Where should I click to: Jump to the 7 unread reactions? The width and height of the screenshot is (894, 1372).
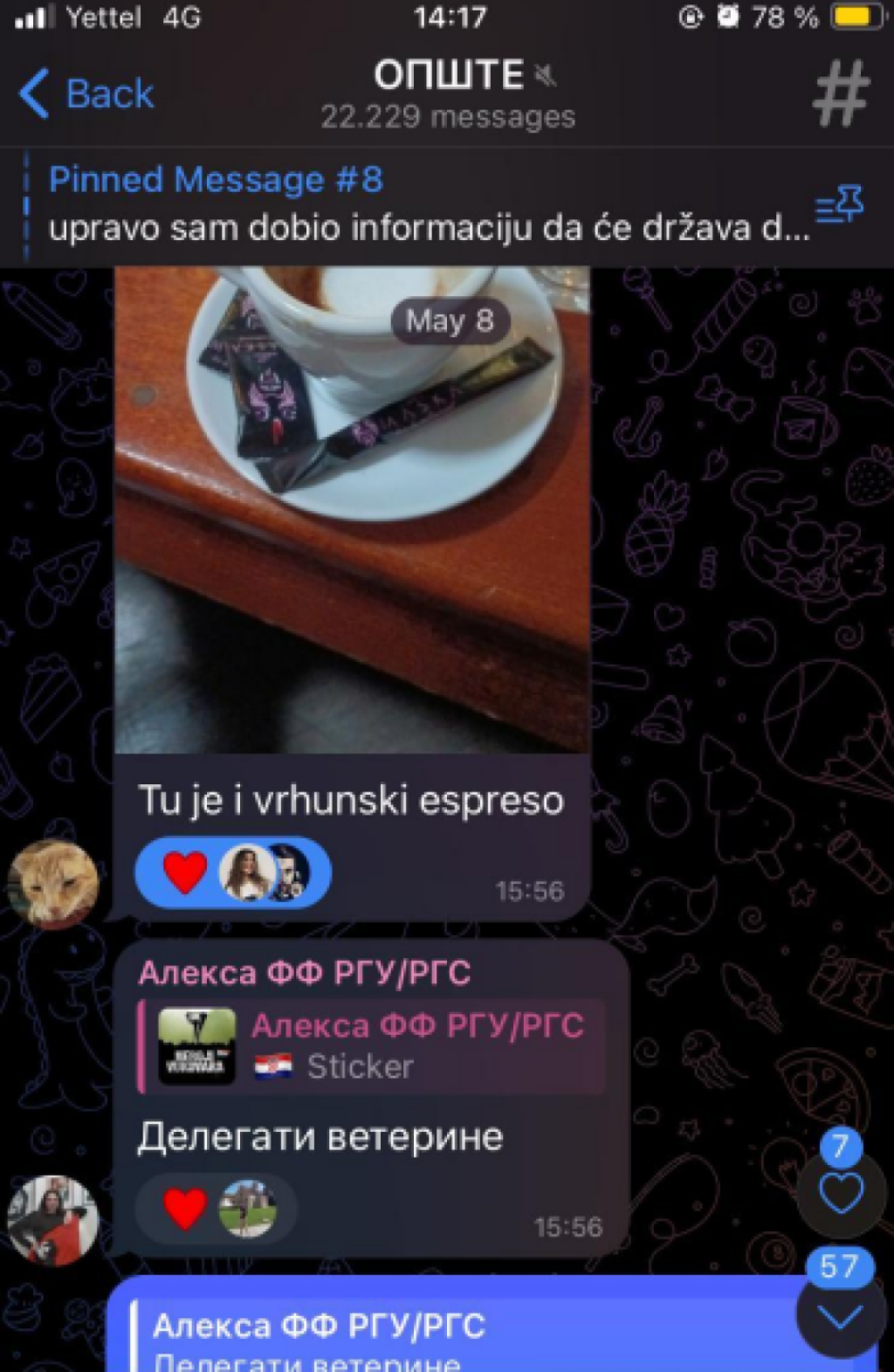coord(841,1192)
